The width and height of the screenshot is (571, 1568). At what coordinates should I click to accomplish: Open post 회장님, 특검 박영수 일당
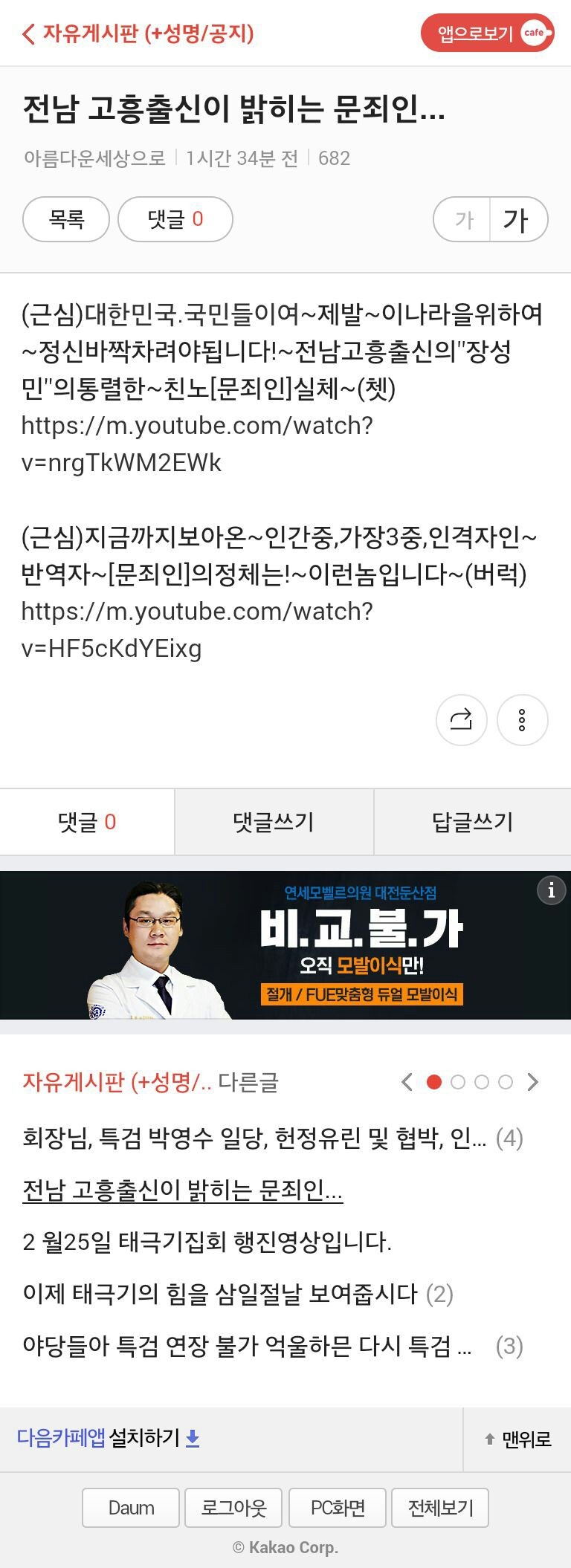pyautogui.click(x=254, y=1138)
